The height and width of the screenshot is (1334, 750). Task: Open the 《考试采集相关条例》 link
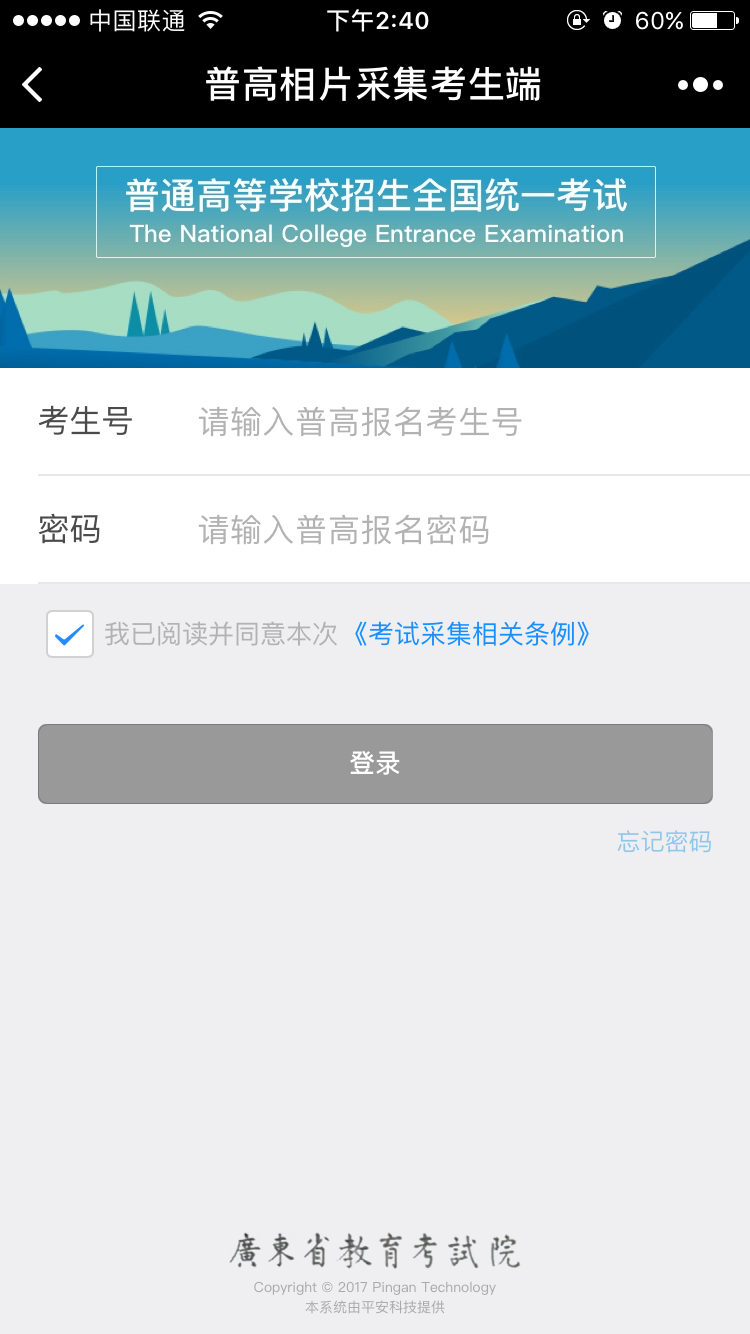(x=470, y=634)
